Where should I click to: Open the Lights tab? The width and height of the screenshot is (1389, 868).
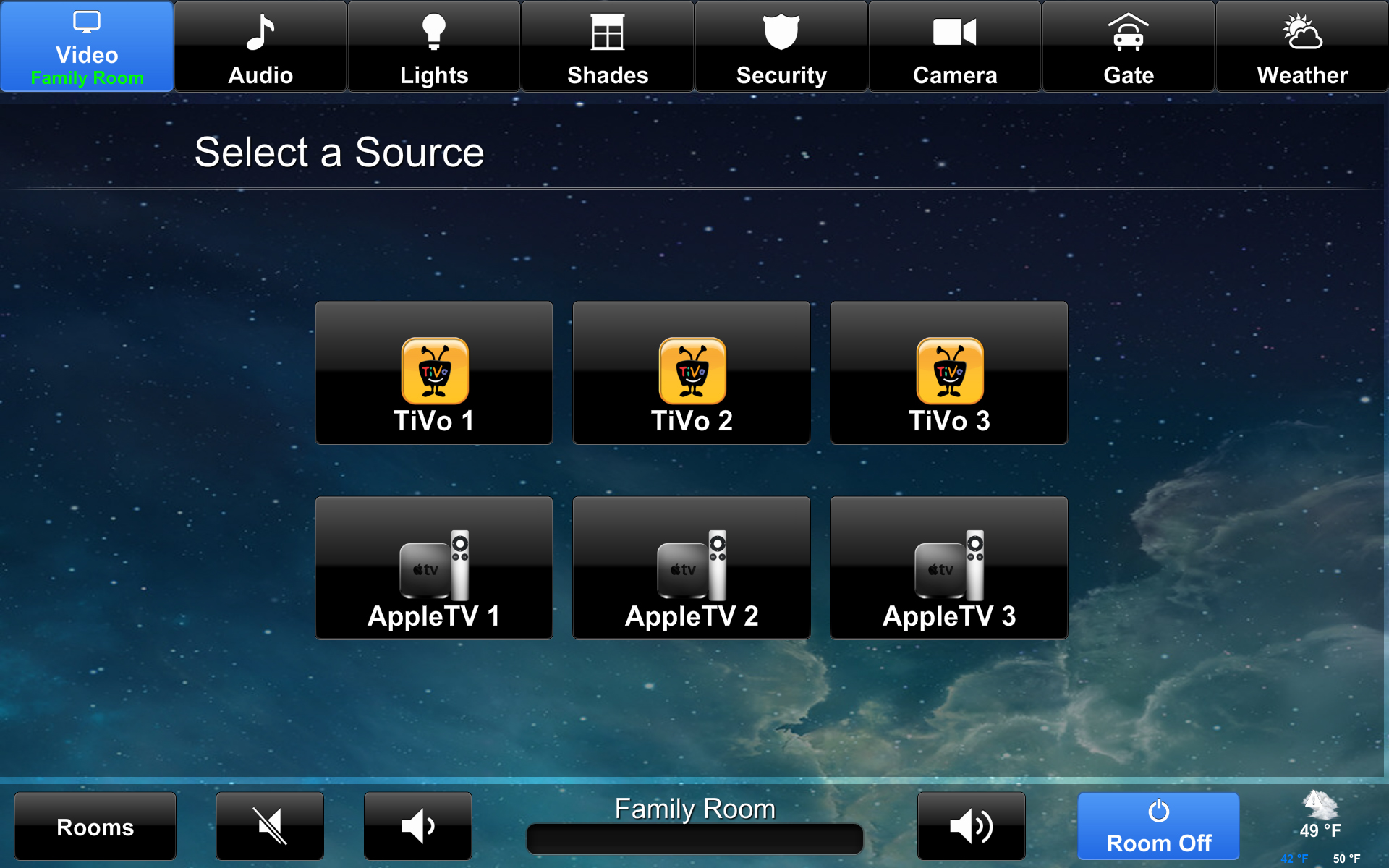tap(434, 47)
